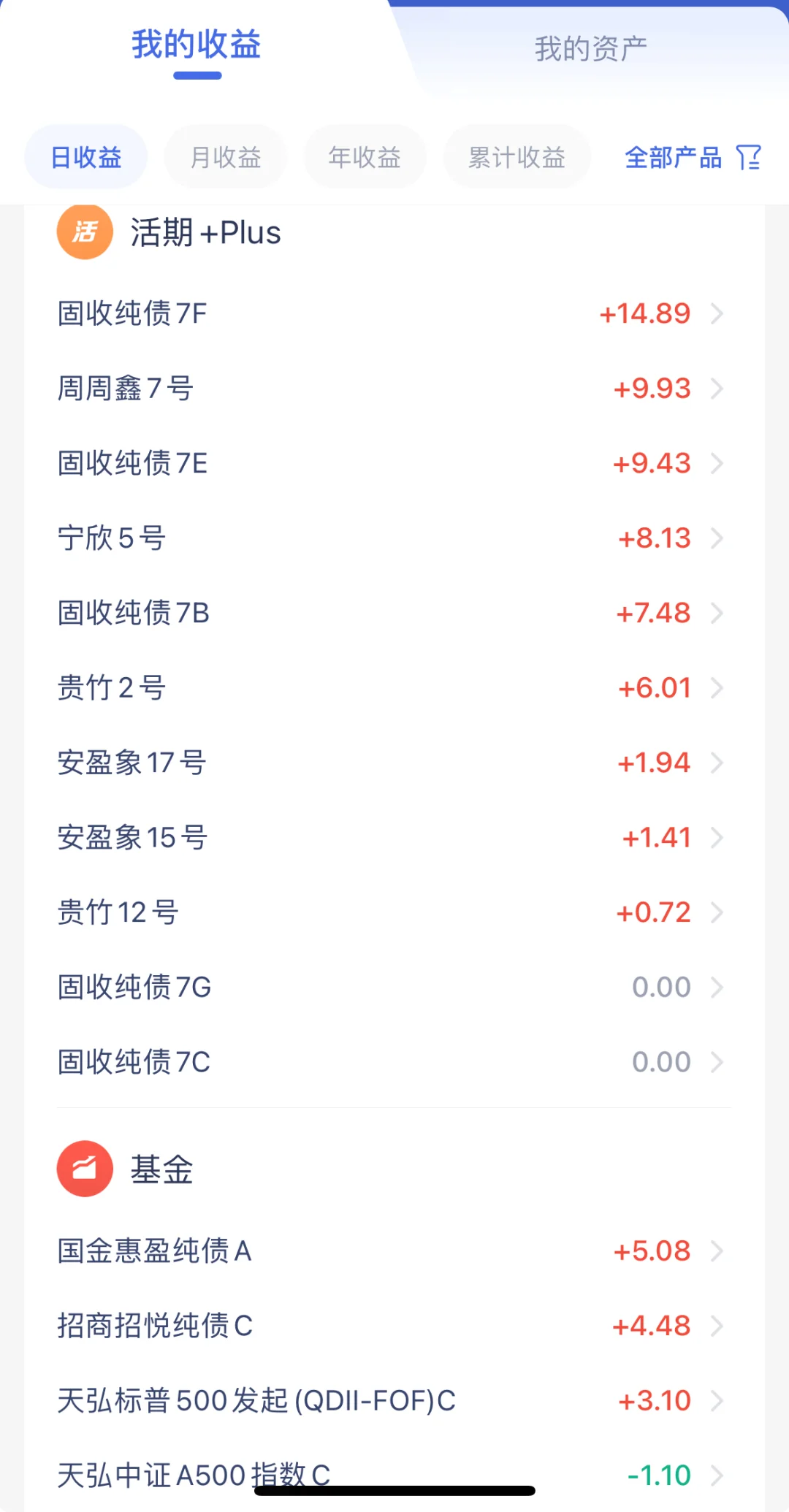This screenshot has width=789, height=1512.
Task: Open the 全部产品 filter
Action: [x=693, y=157]
